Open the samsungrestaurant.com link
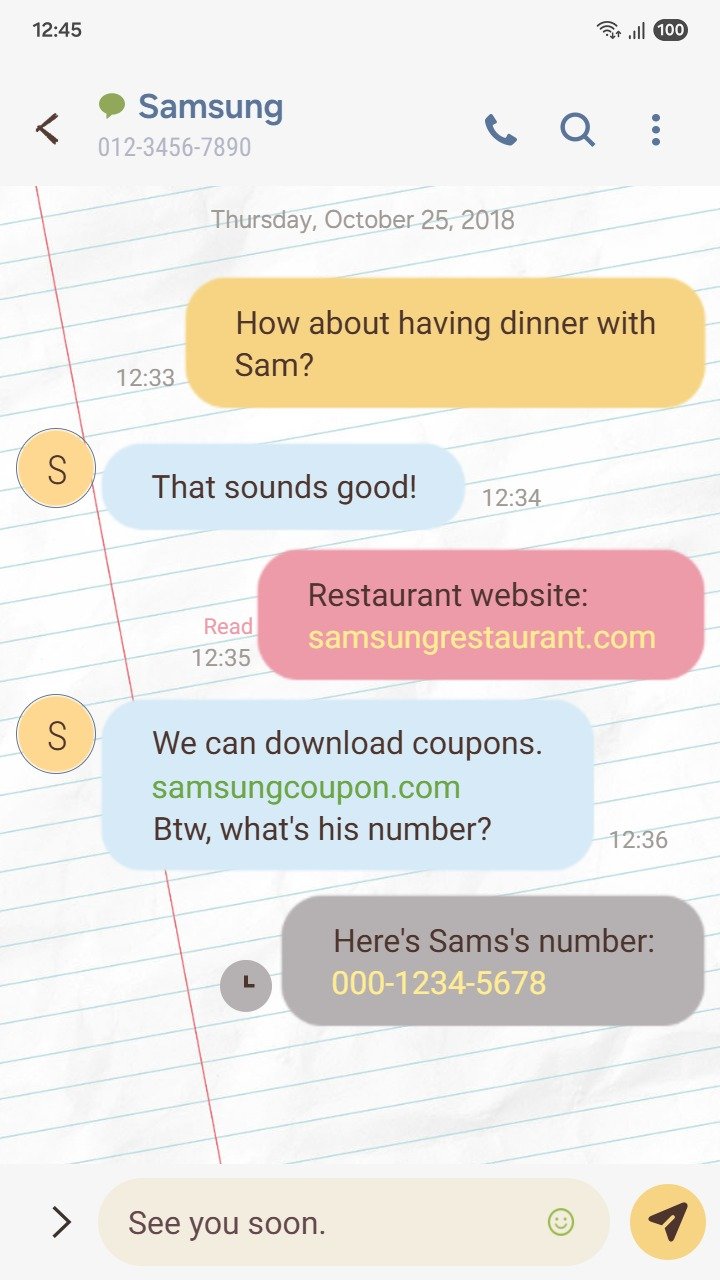 click(x=481, y=638)
